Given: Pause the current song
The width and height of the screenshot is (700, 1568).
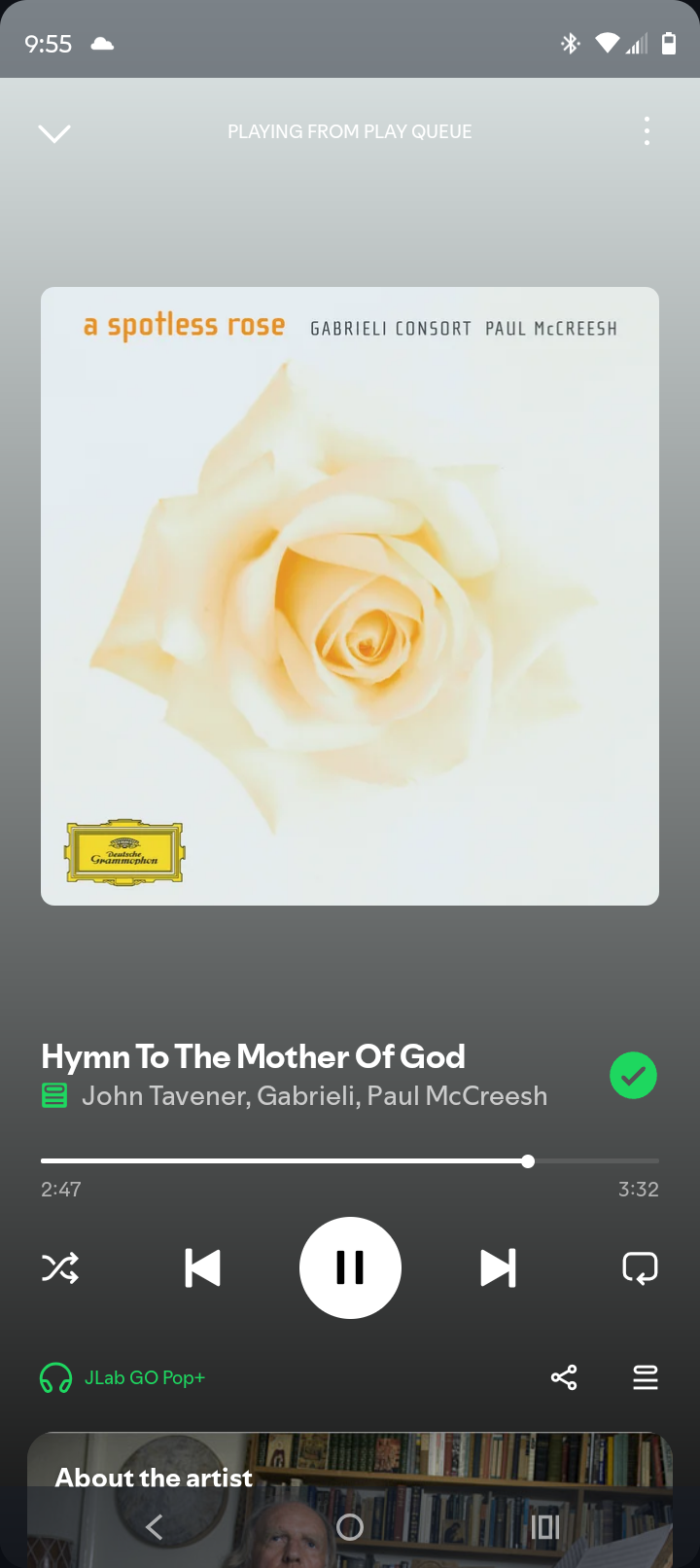Looking at the screenshot, I should 350,1267.
